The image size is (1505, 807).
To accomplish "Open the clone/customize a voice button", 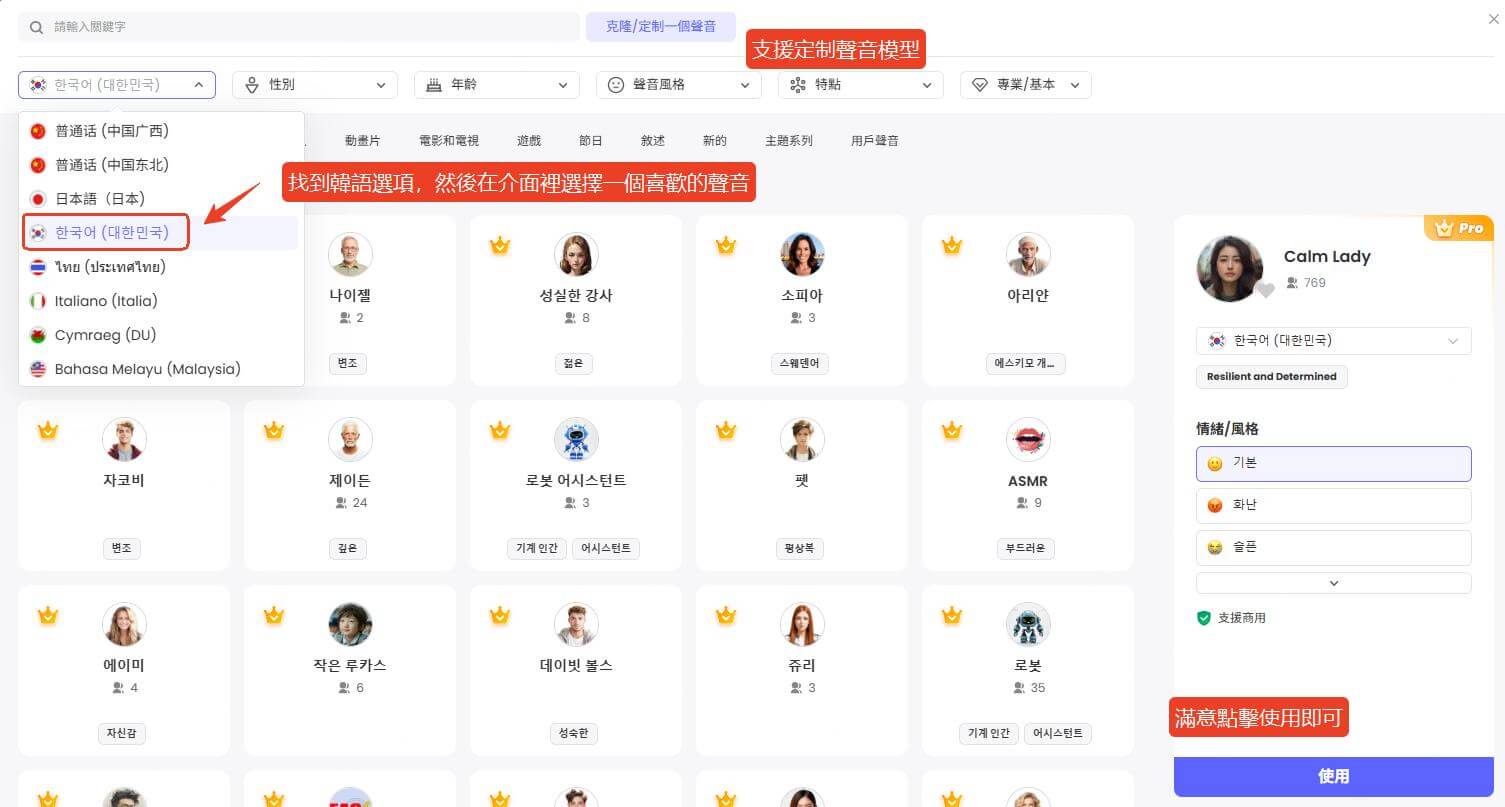I will (660, 27).
